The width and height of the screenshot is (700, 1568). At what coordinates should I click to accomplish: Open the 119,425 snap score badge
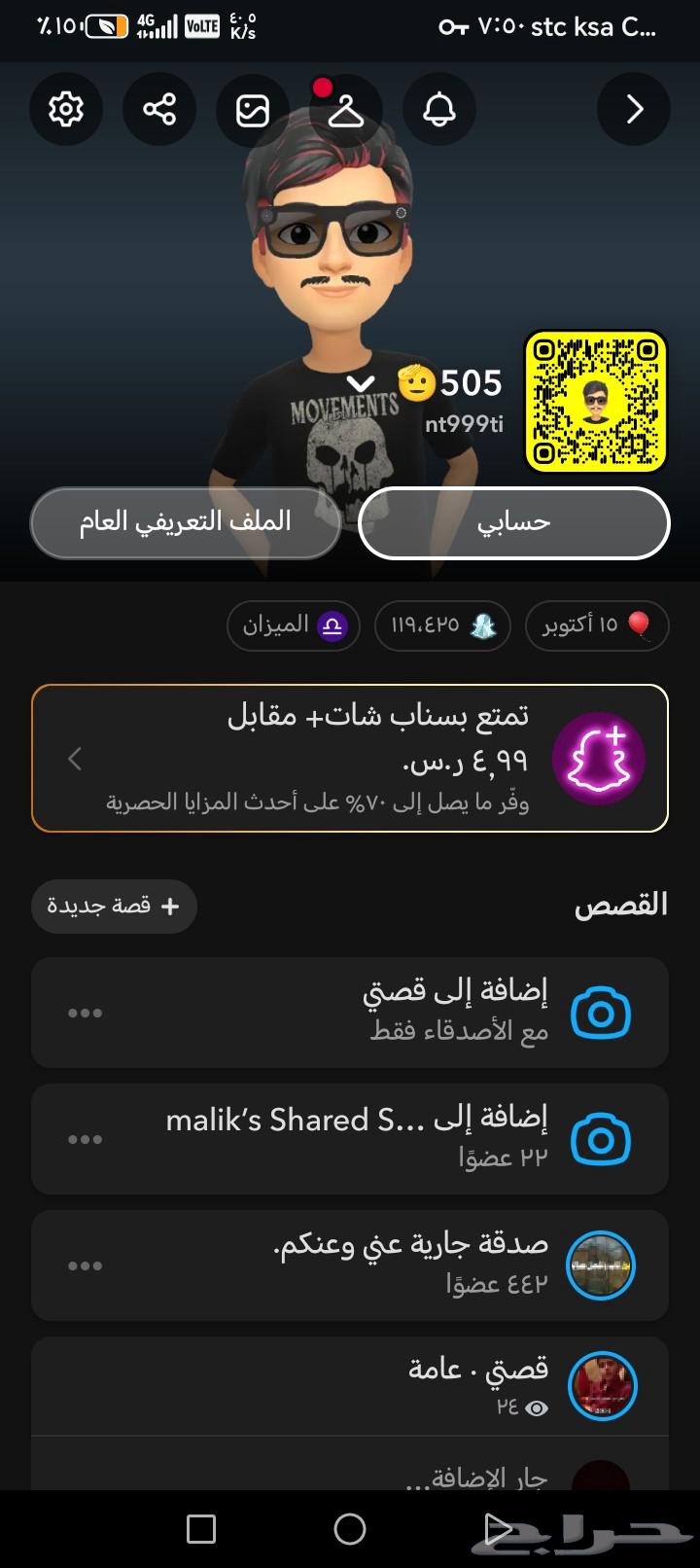click(442, 625)
